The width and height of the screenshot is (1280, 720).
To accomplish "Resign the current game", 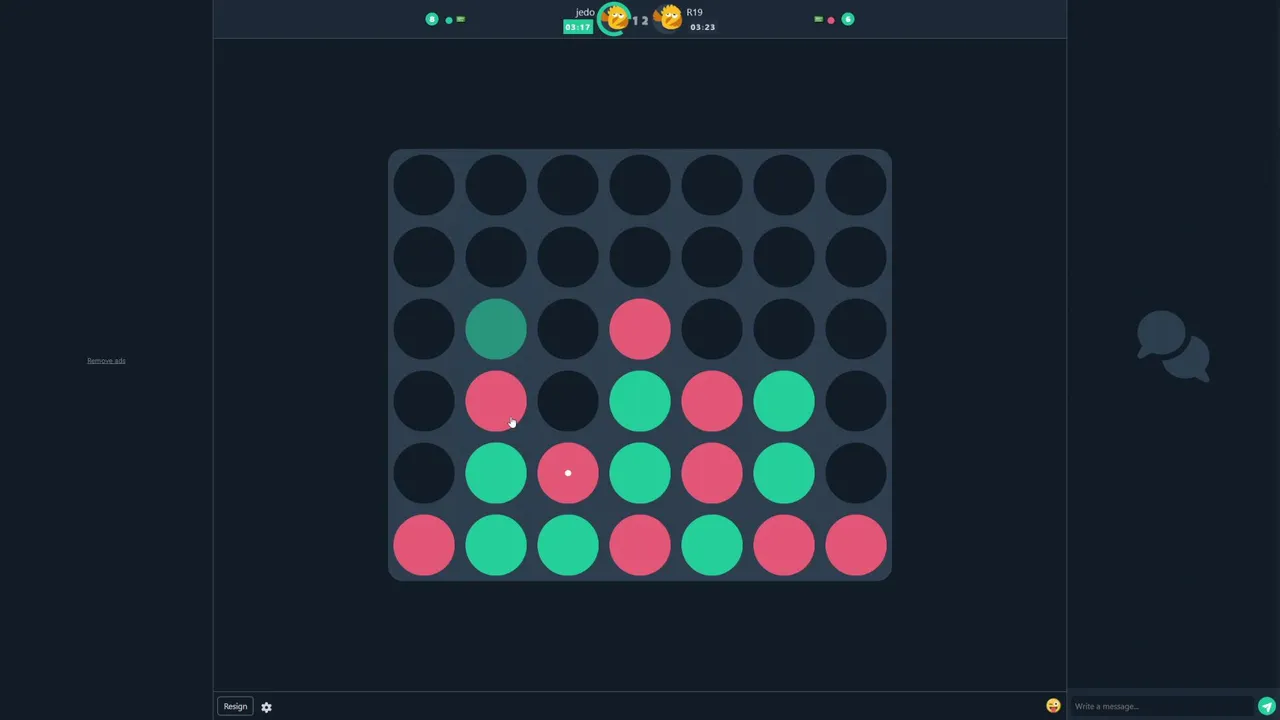I will click(235, 706).
